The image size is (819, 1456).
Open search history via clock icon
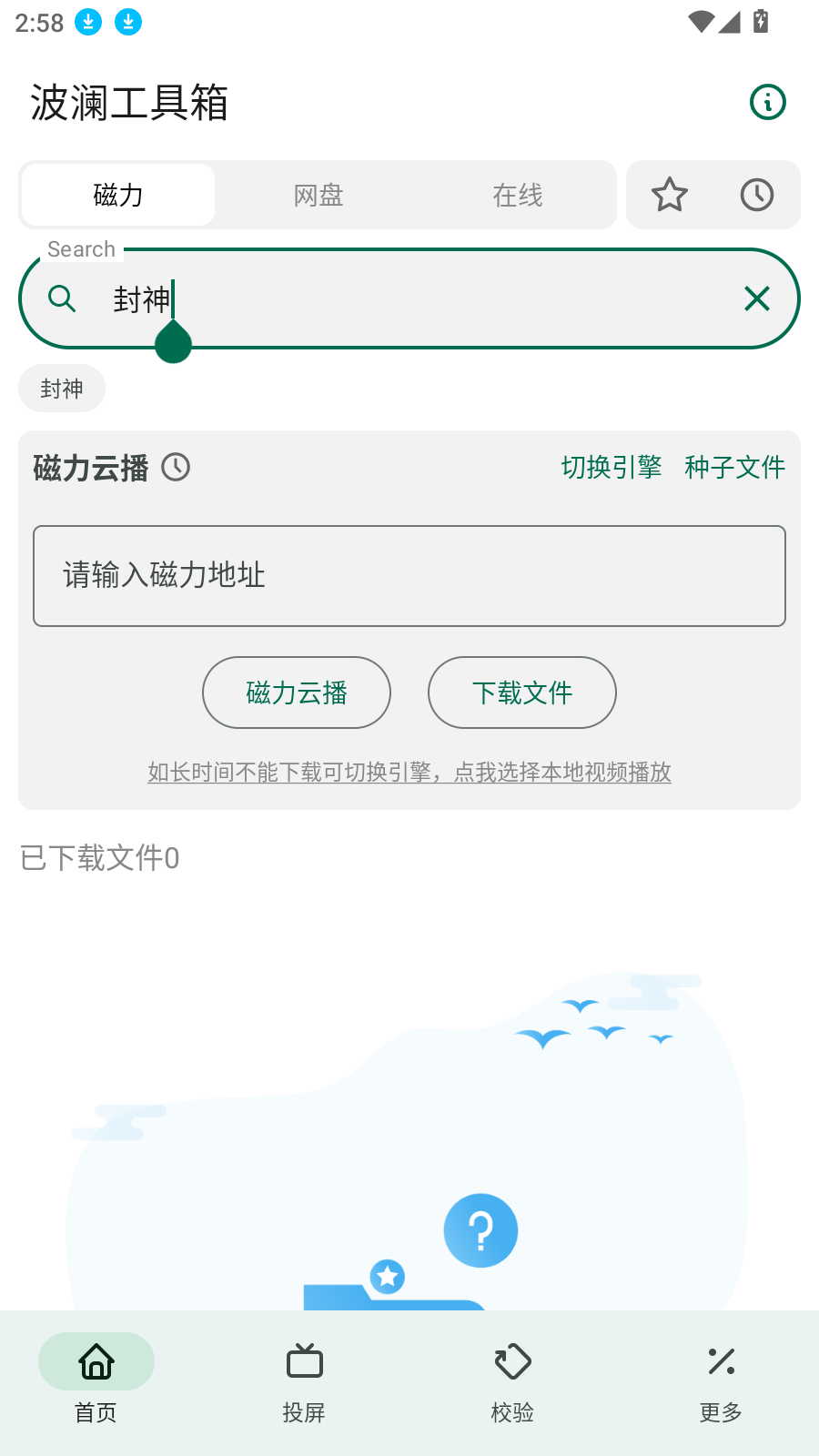click(x=756, y=194)
